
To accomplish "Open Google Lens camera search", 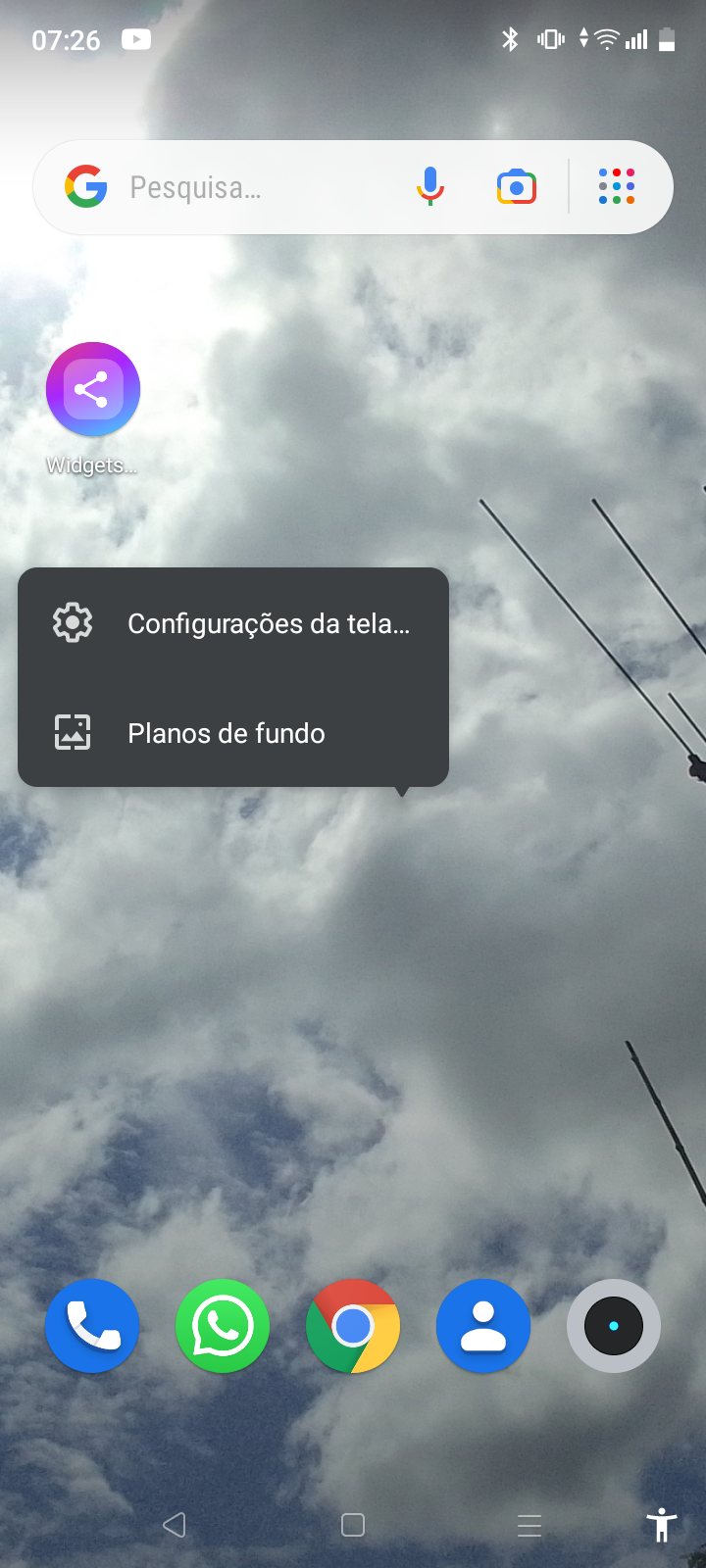I will [x=517, y=186].
